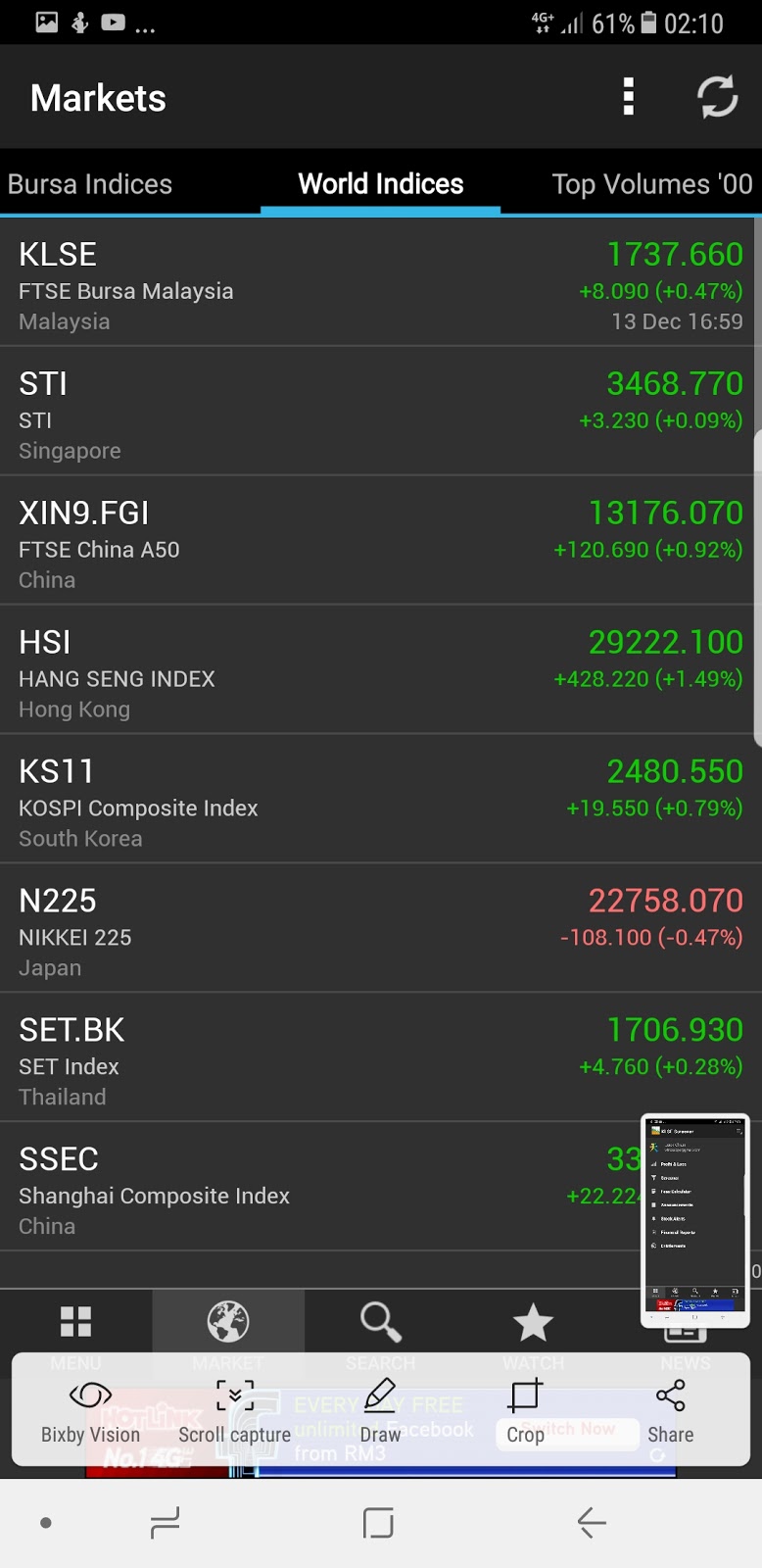This screenshot has height=1568, width=762.
Task: Share the screenshot
Action: tap(670, 1411)
